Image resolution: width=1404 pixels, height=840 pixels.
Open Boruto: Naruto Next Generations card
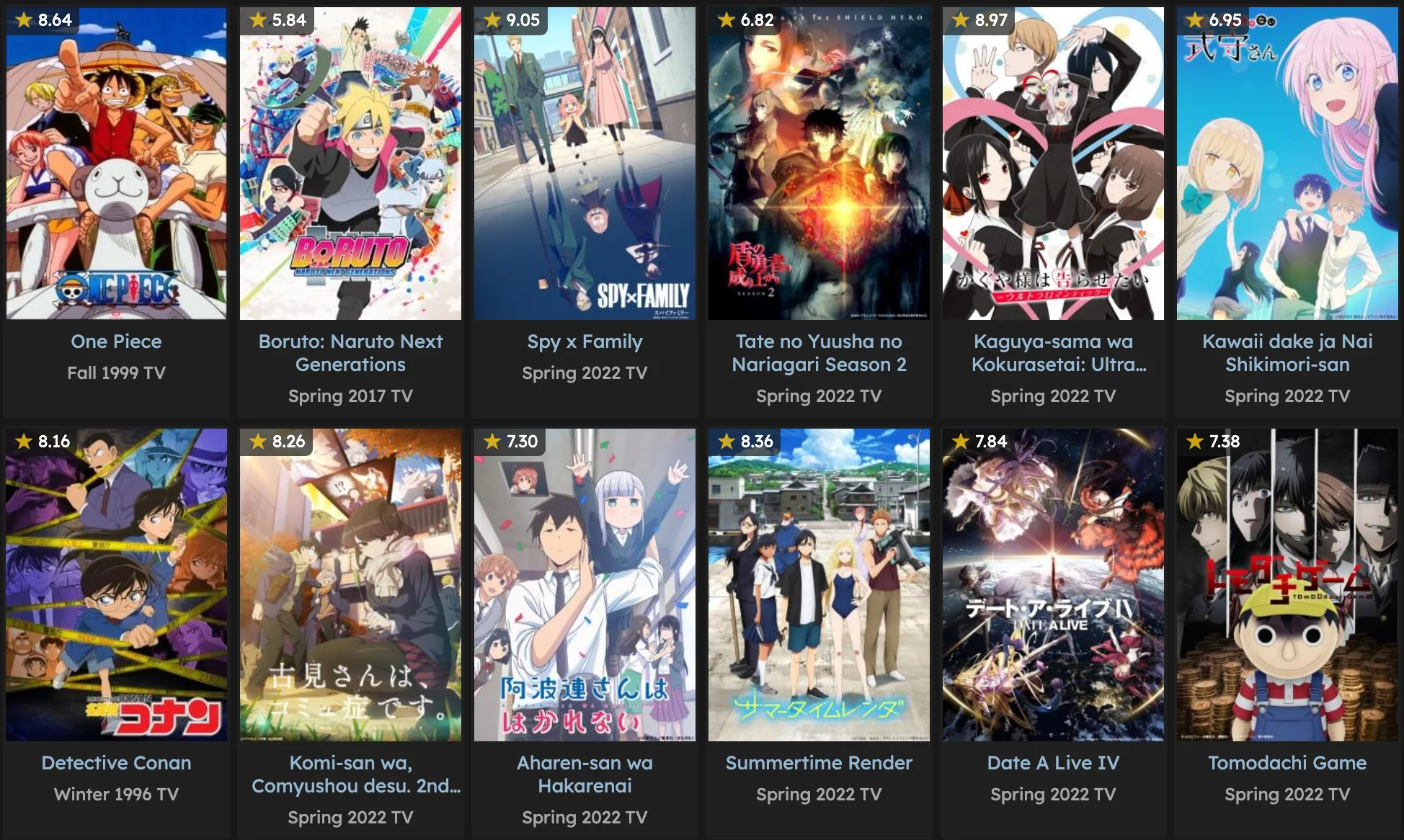pyautogui.click(x=350, y=164)
